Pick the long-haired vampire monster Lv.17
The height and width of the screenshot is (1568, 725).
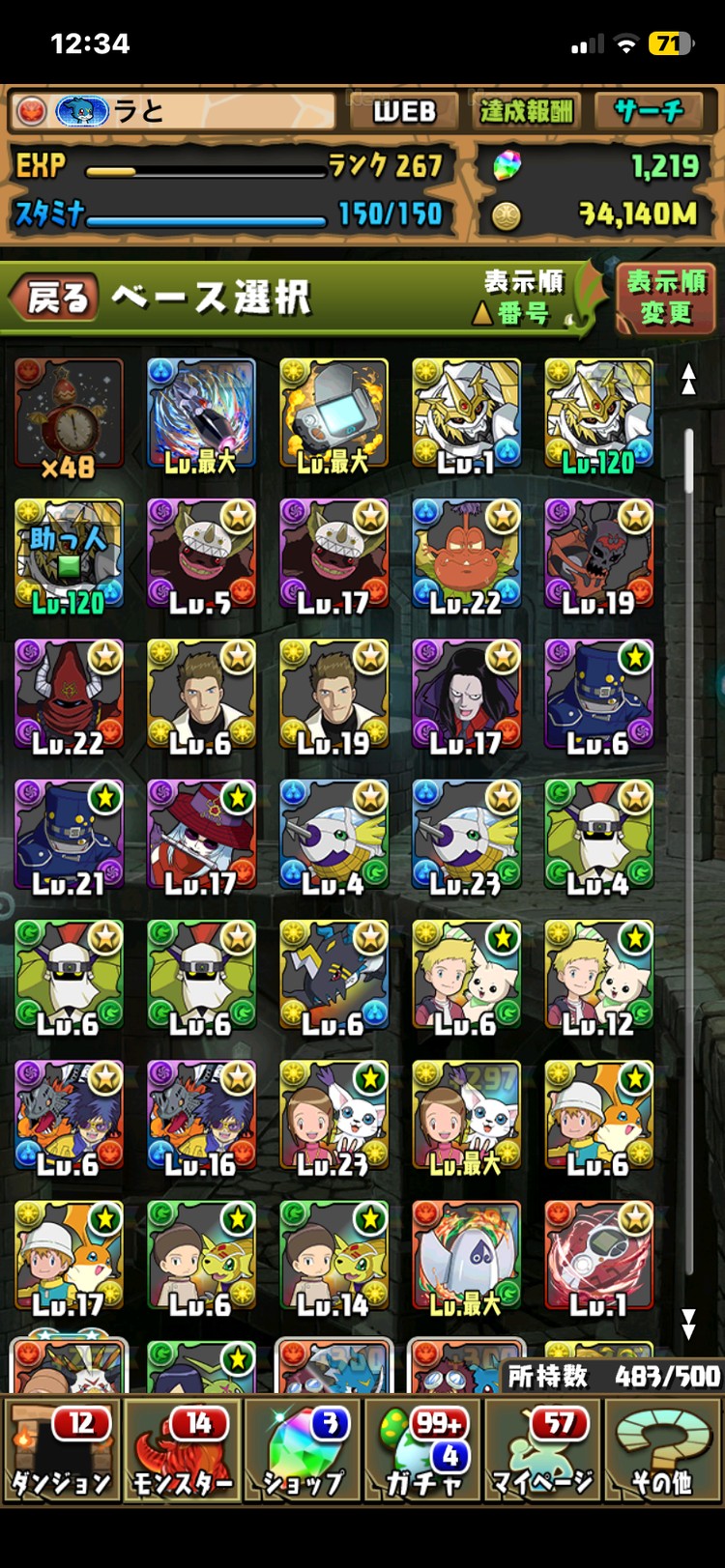(x=466, y=698)
